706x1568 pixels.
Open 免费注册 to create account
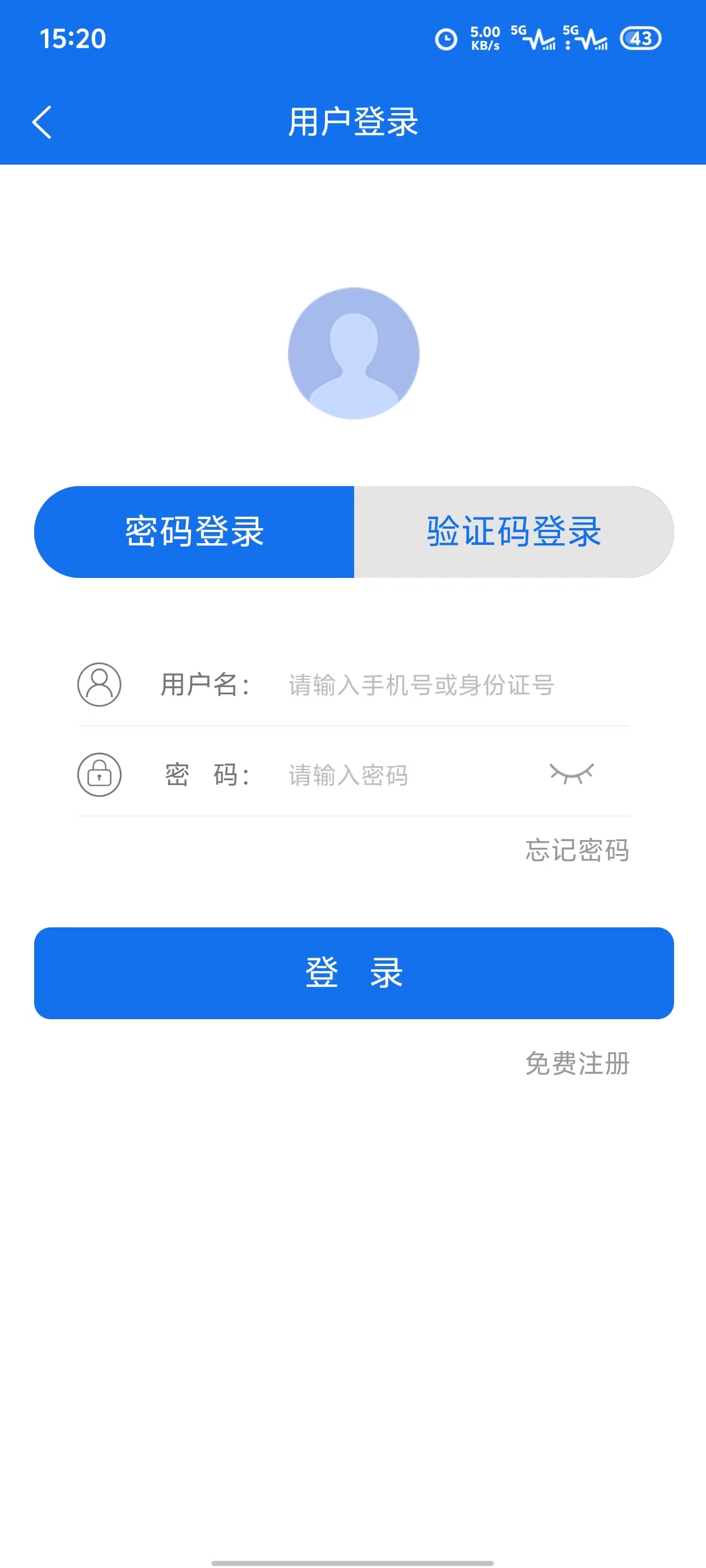click(x=577, y=1063)
